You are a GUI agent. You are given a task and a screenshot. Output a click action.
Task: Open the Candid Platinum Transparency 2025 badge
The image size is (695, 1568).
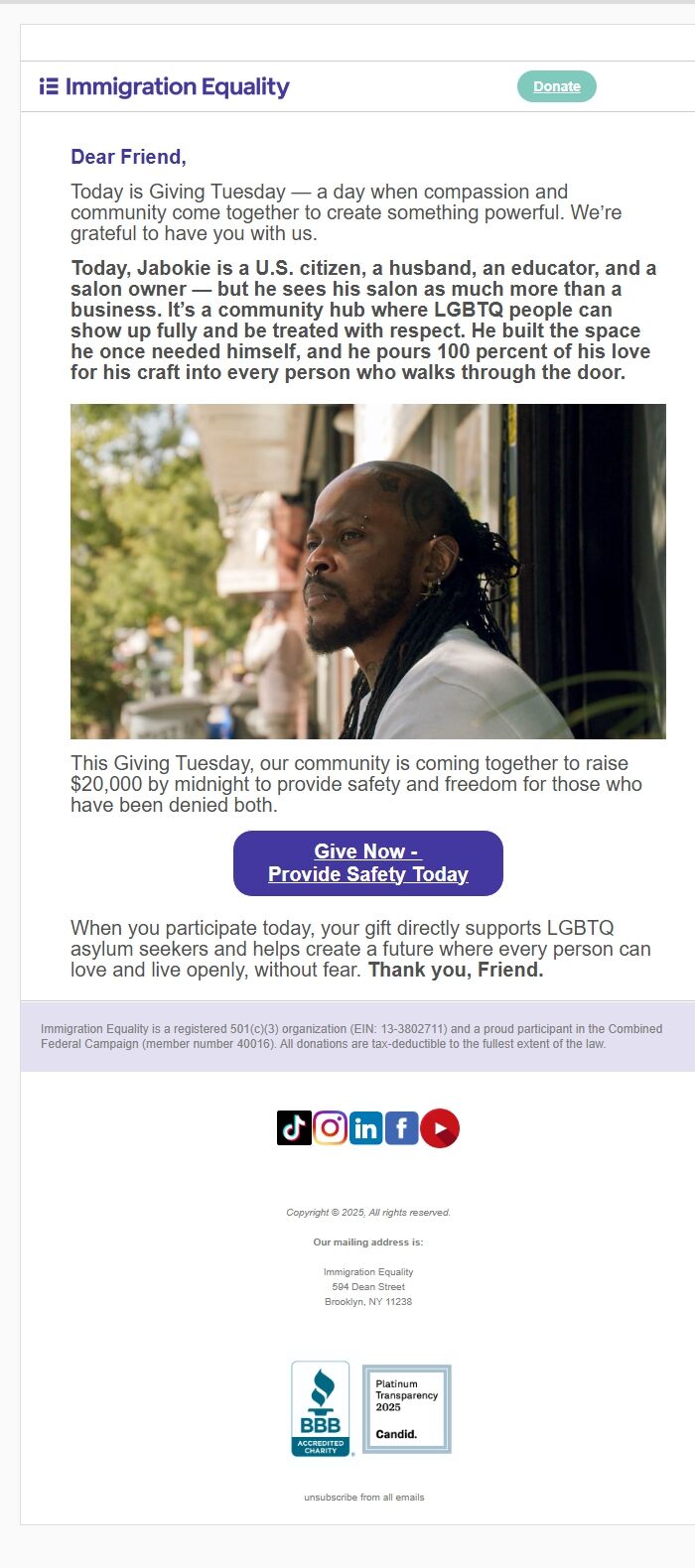point(406,1408)
